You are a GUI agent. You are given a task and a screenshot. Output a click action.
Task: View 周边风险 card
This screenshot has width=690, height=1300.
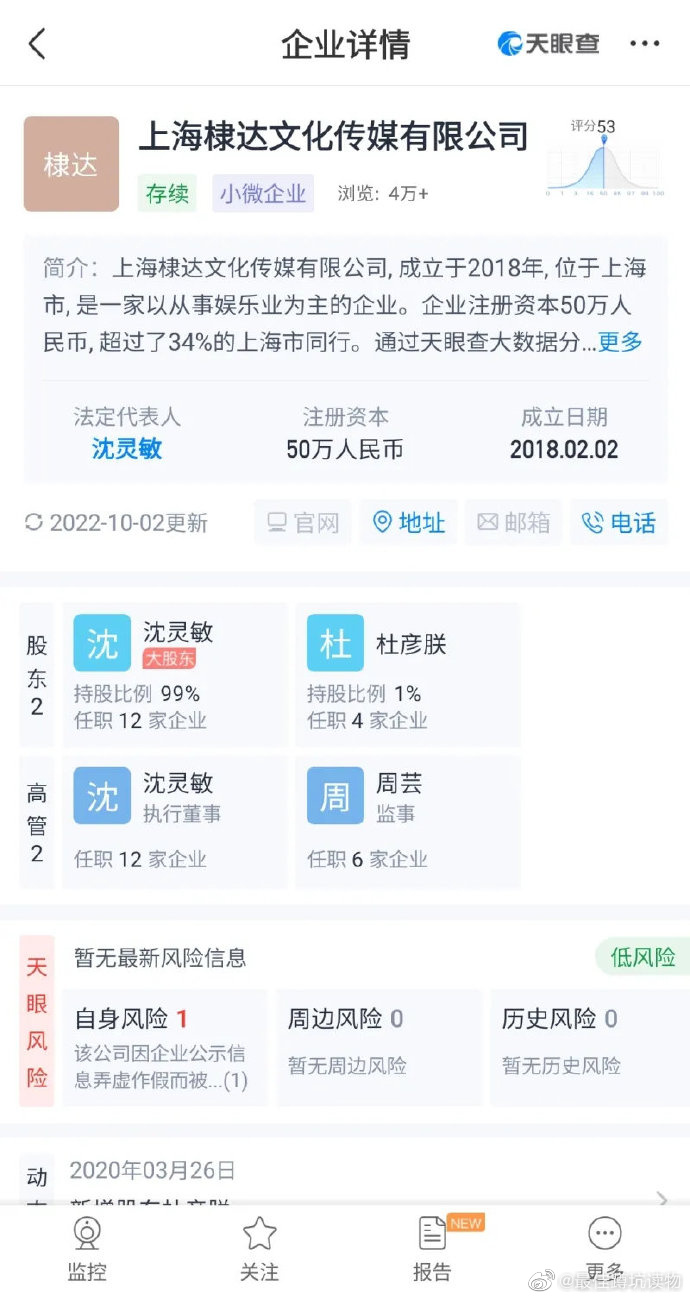pos(379,1047)
